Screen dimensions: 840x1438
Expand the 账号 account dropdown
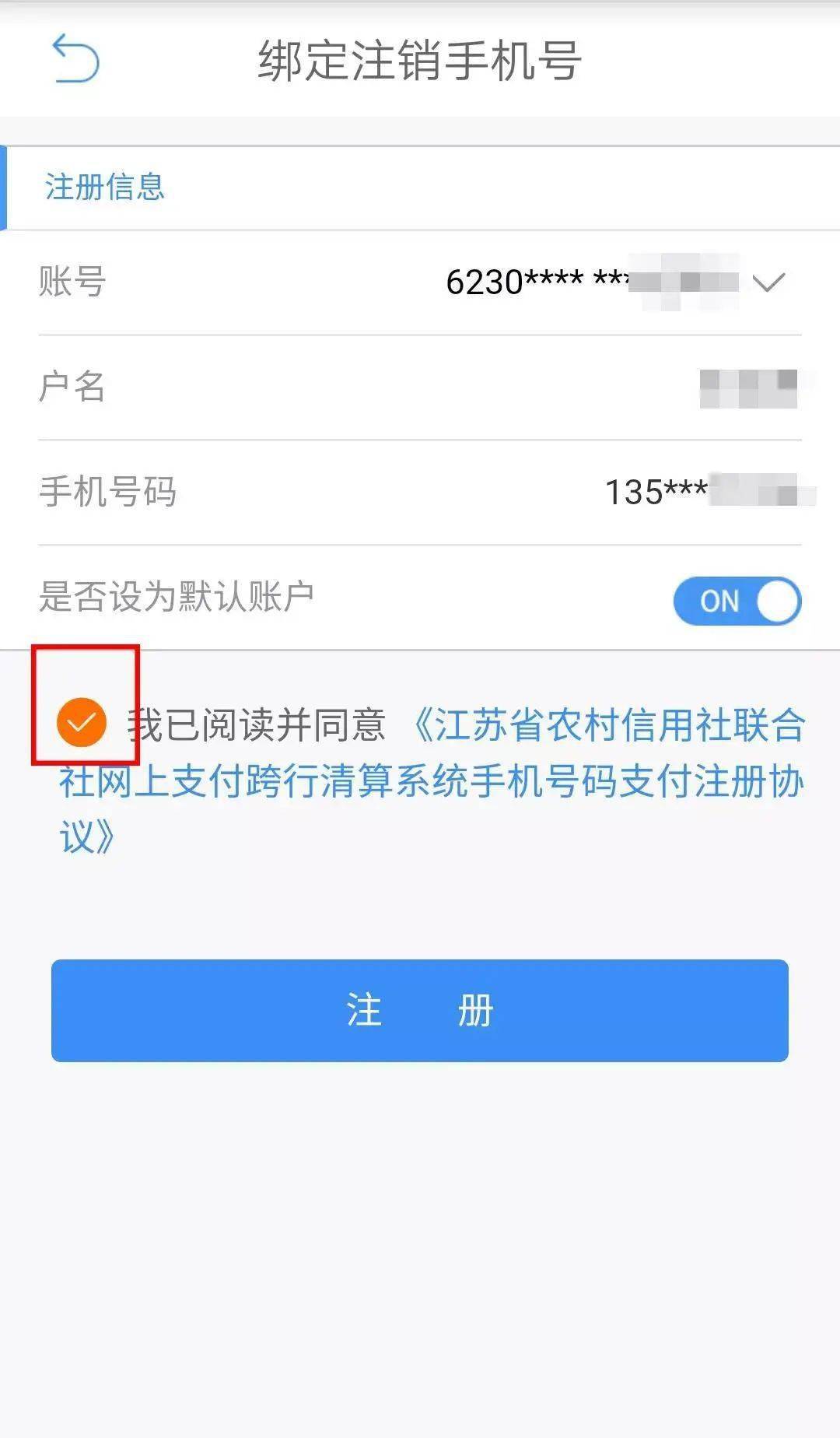(768, 282)
